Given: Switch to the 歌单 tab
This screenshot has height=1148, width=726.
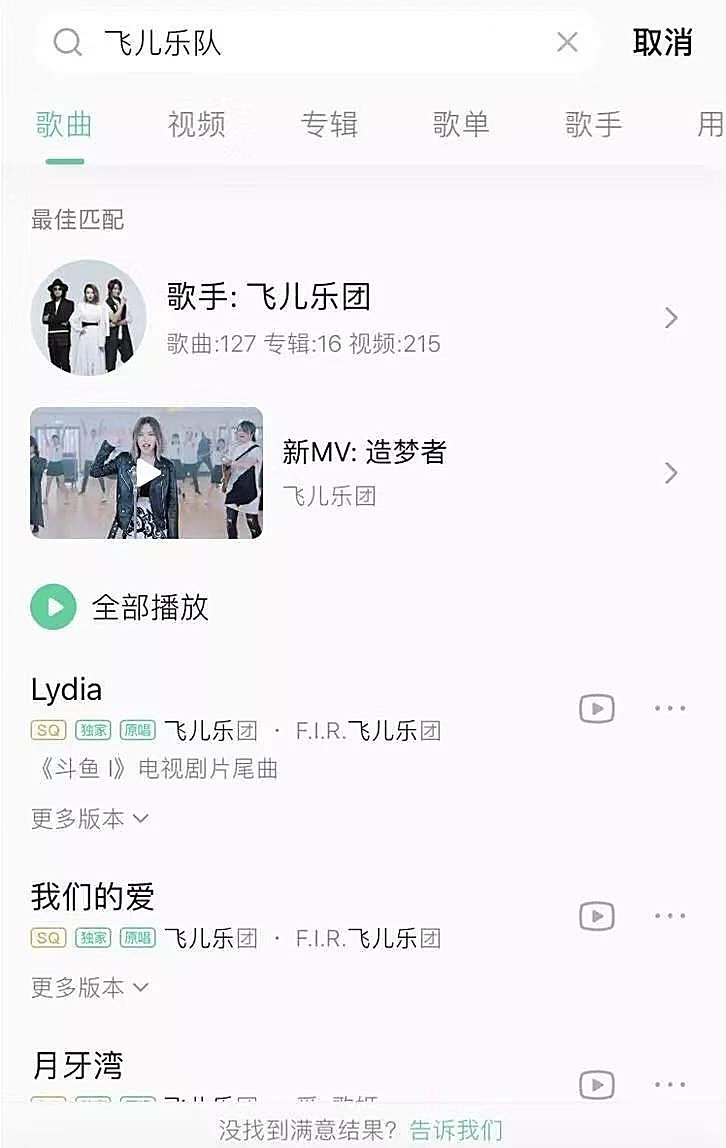Looking at the screenshot, I should pos(461,125).
